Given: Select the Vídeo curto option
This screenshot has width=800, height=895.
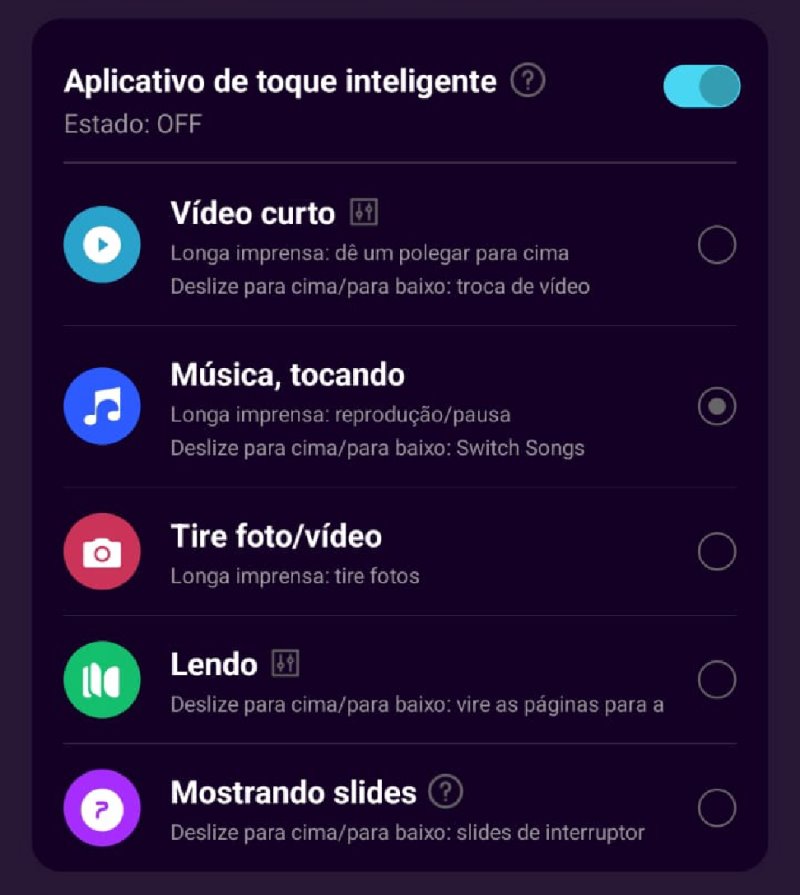Looking at the screenshot, I should click(x=716, y=245).
